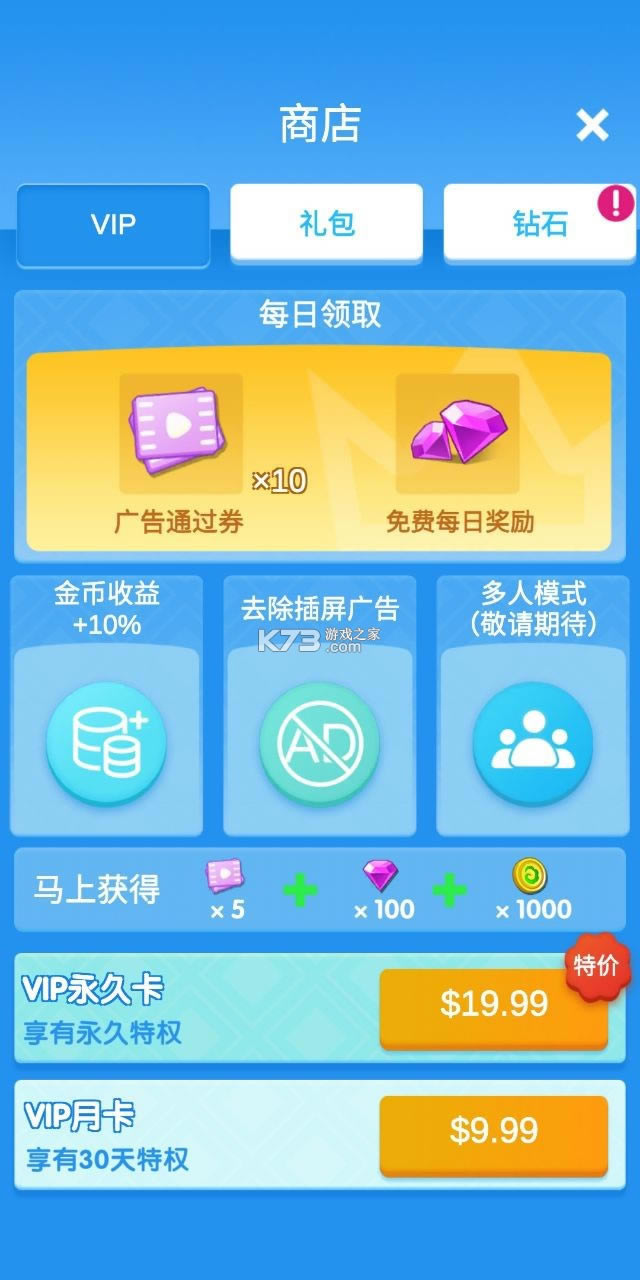Switch to the 礼包 tab
This screenshot has height=1280, width=640.
tap(327, 223)
